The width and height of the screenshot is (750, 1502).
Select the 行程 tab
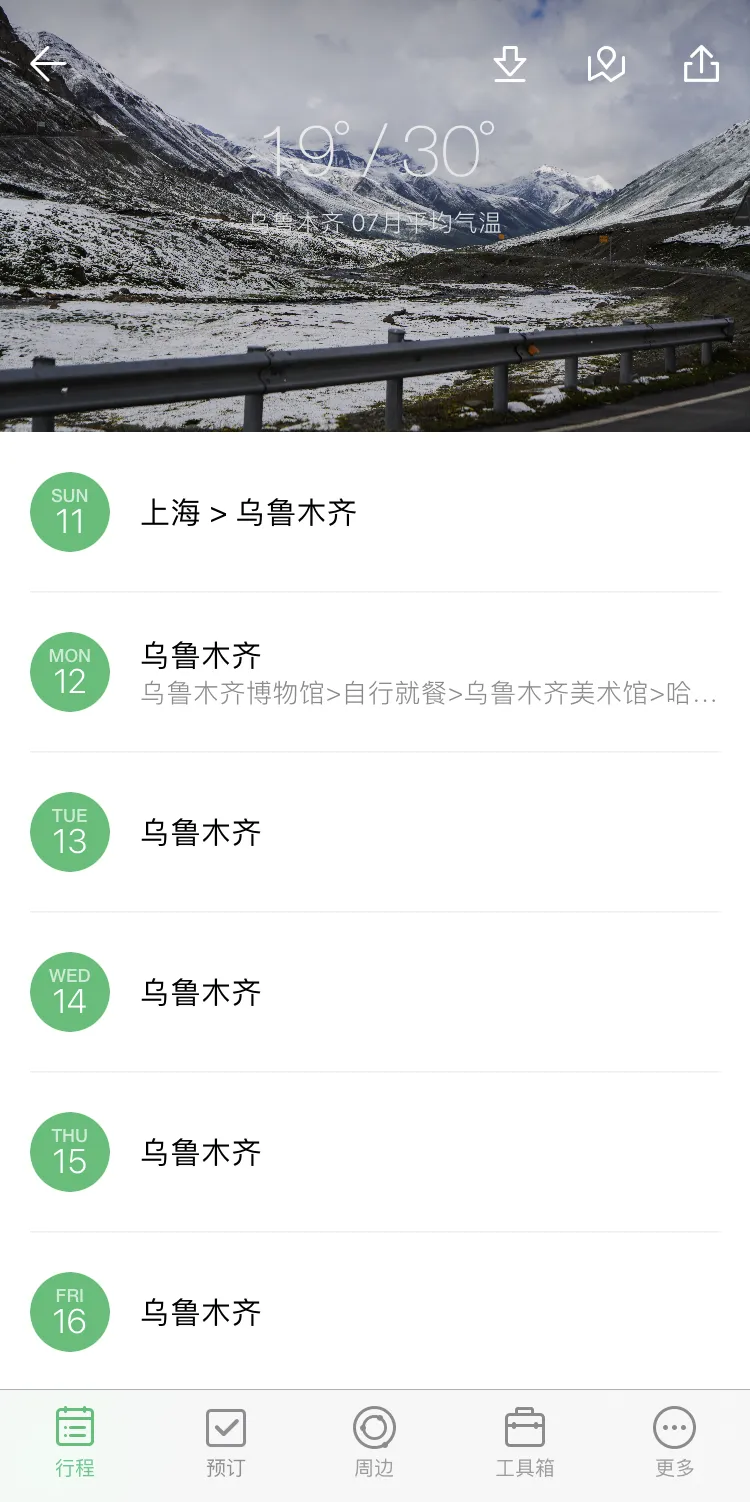(x=75, y=1442)
